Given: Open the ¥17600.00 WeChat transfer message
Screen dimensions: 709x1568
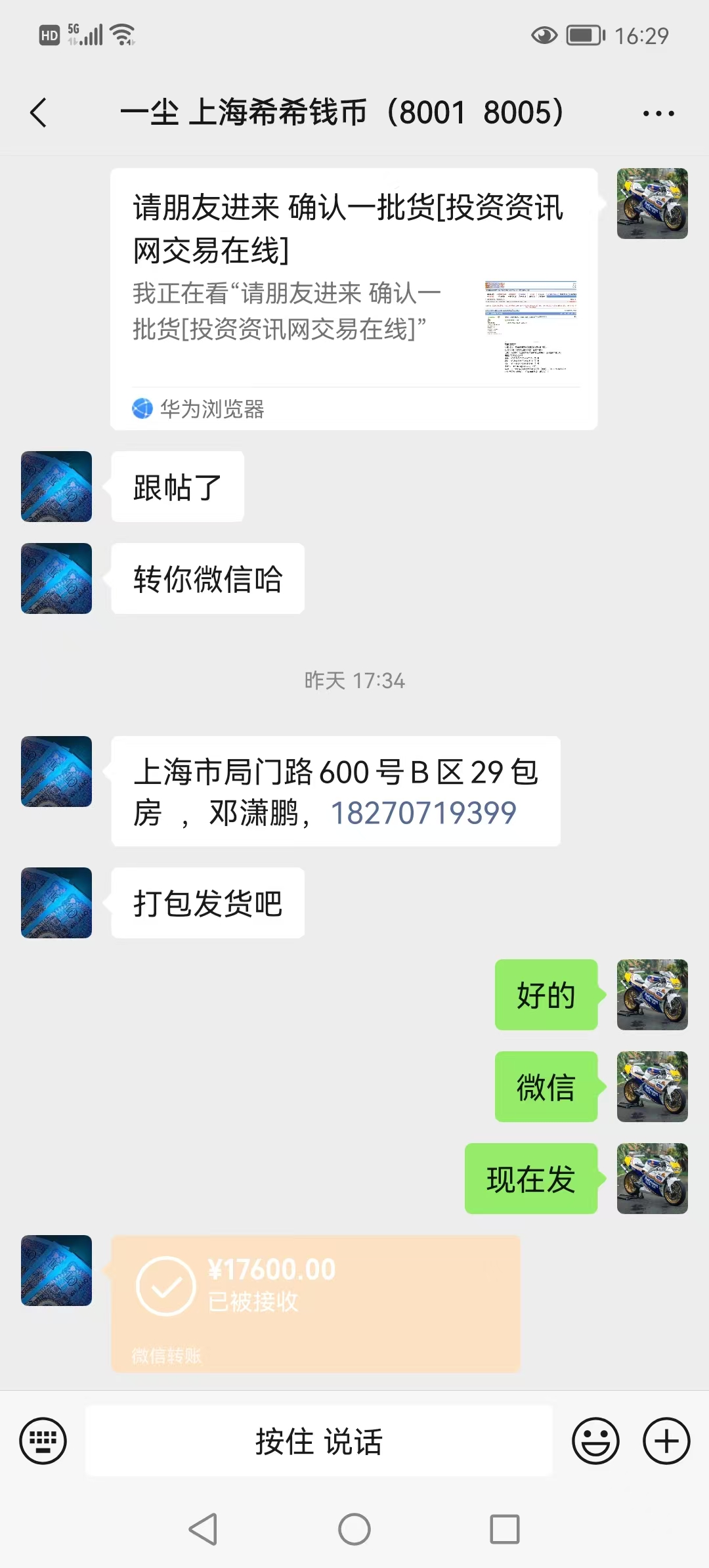Looking at the screenshot, I should coord(315,1303).
